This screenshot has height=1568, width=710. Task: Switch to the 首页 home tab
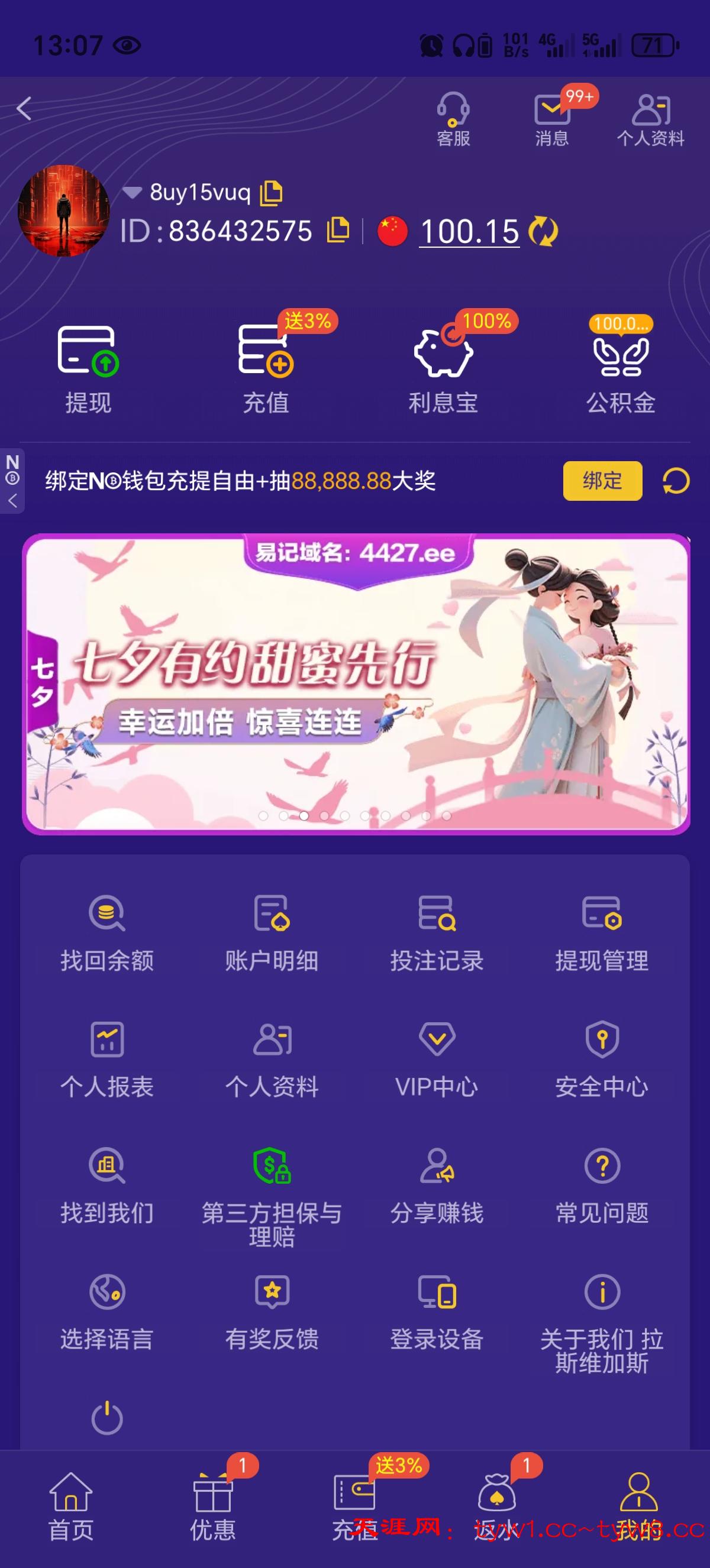tap(71, 1506)
